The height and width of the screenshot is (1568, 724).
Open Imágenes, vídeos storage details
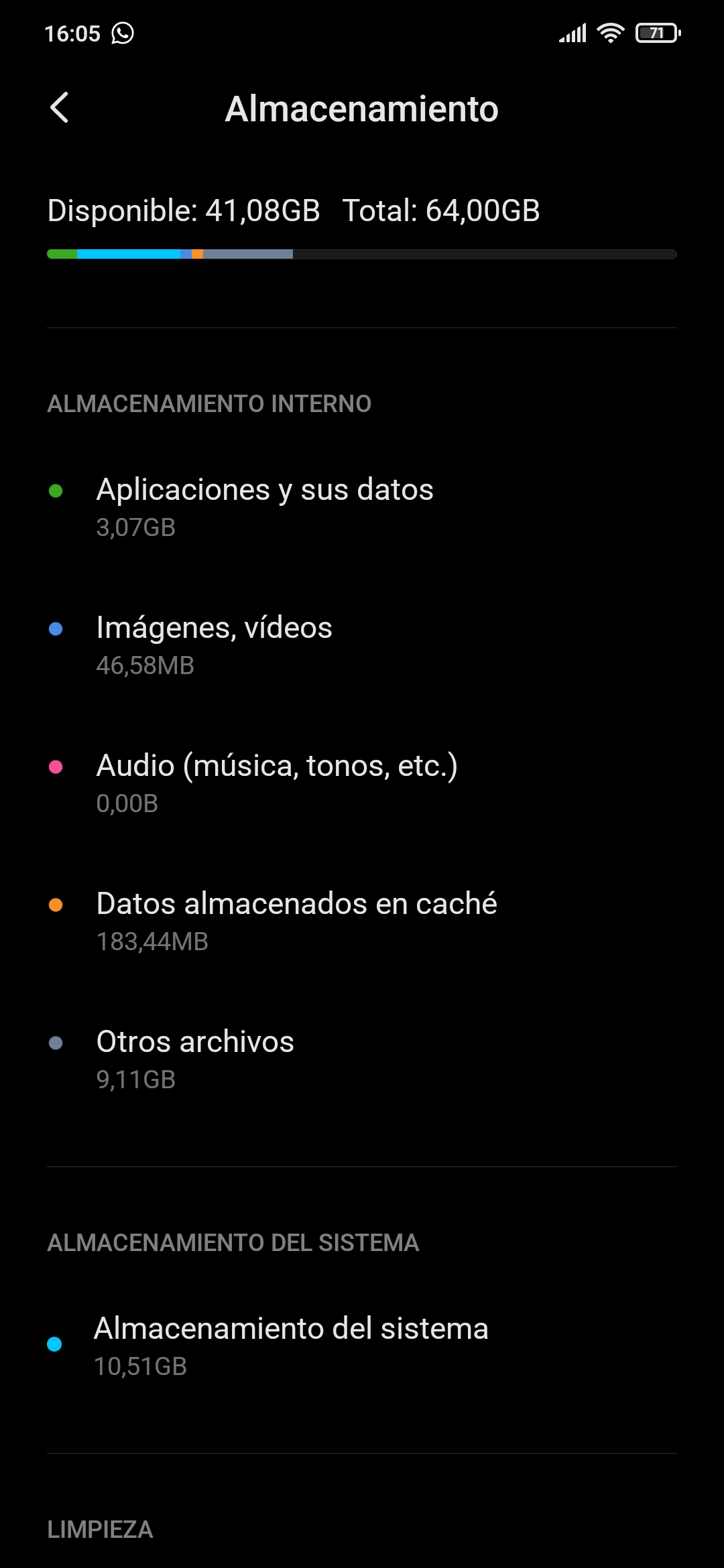pos(215,645)
